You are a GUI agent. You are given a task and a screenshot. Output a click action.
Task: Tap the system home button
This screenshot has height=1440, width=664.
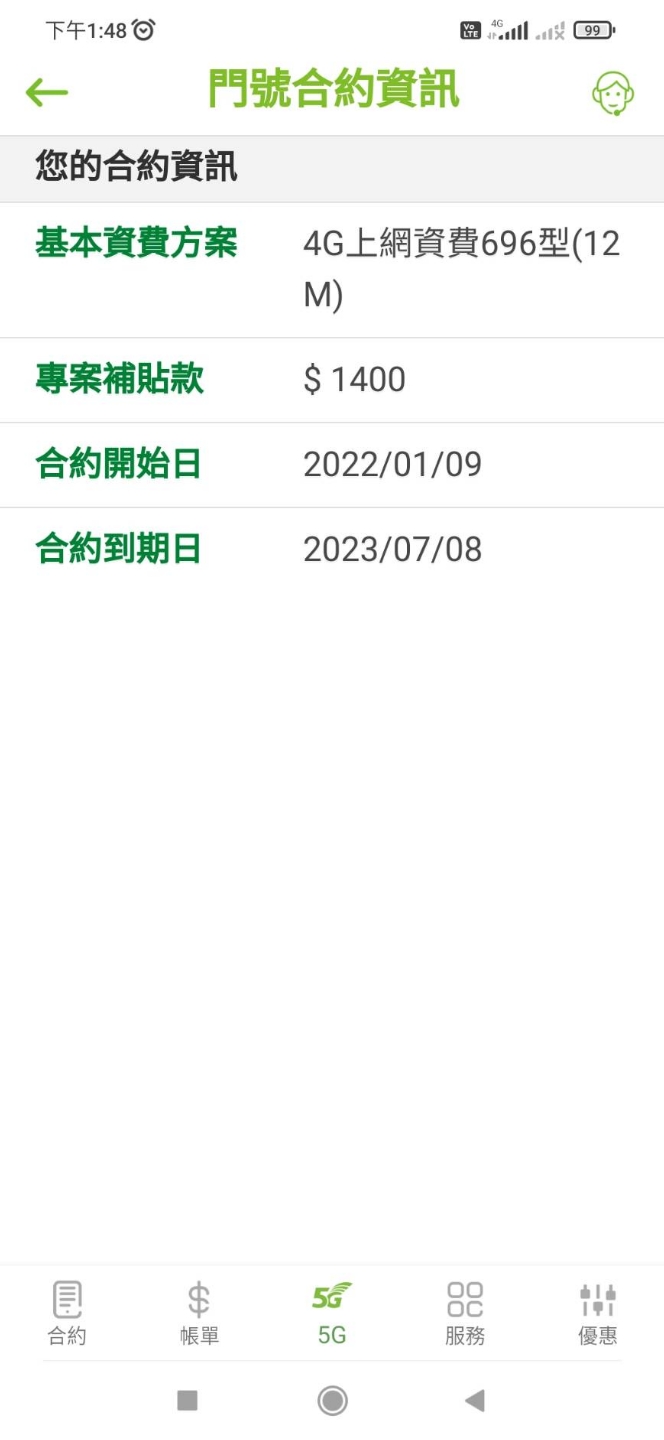332,1400
